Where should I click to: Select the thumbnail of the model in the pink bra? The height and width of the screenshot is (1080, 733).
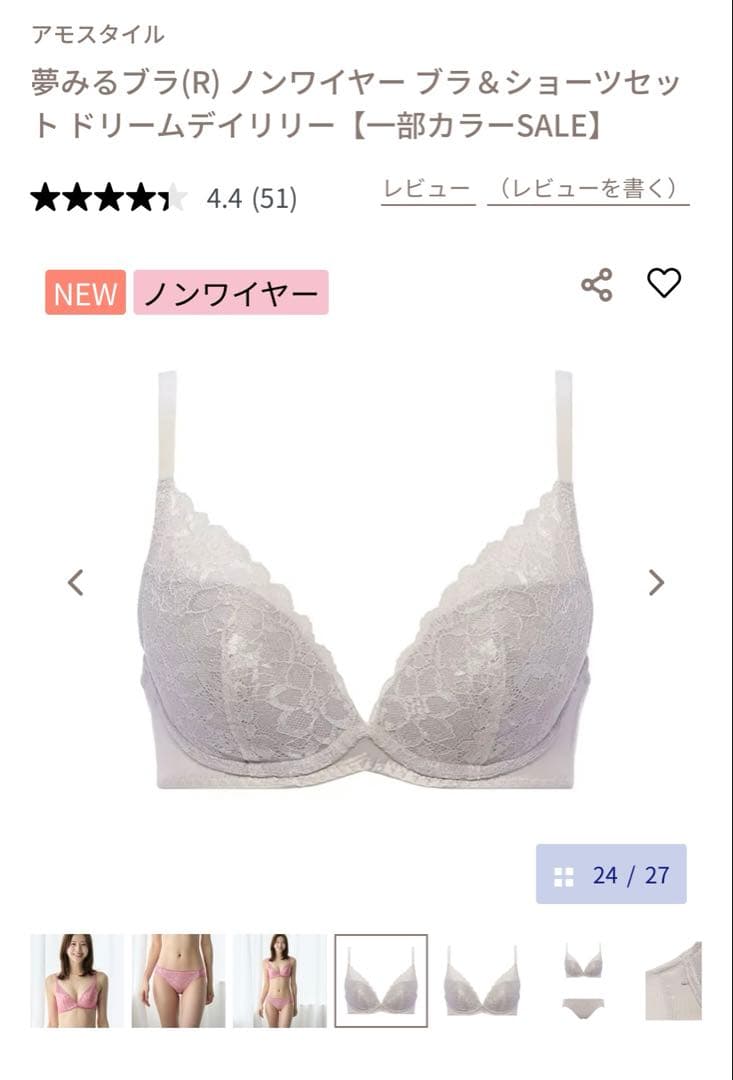tap(77, 980)
